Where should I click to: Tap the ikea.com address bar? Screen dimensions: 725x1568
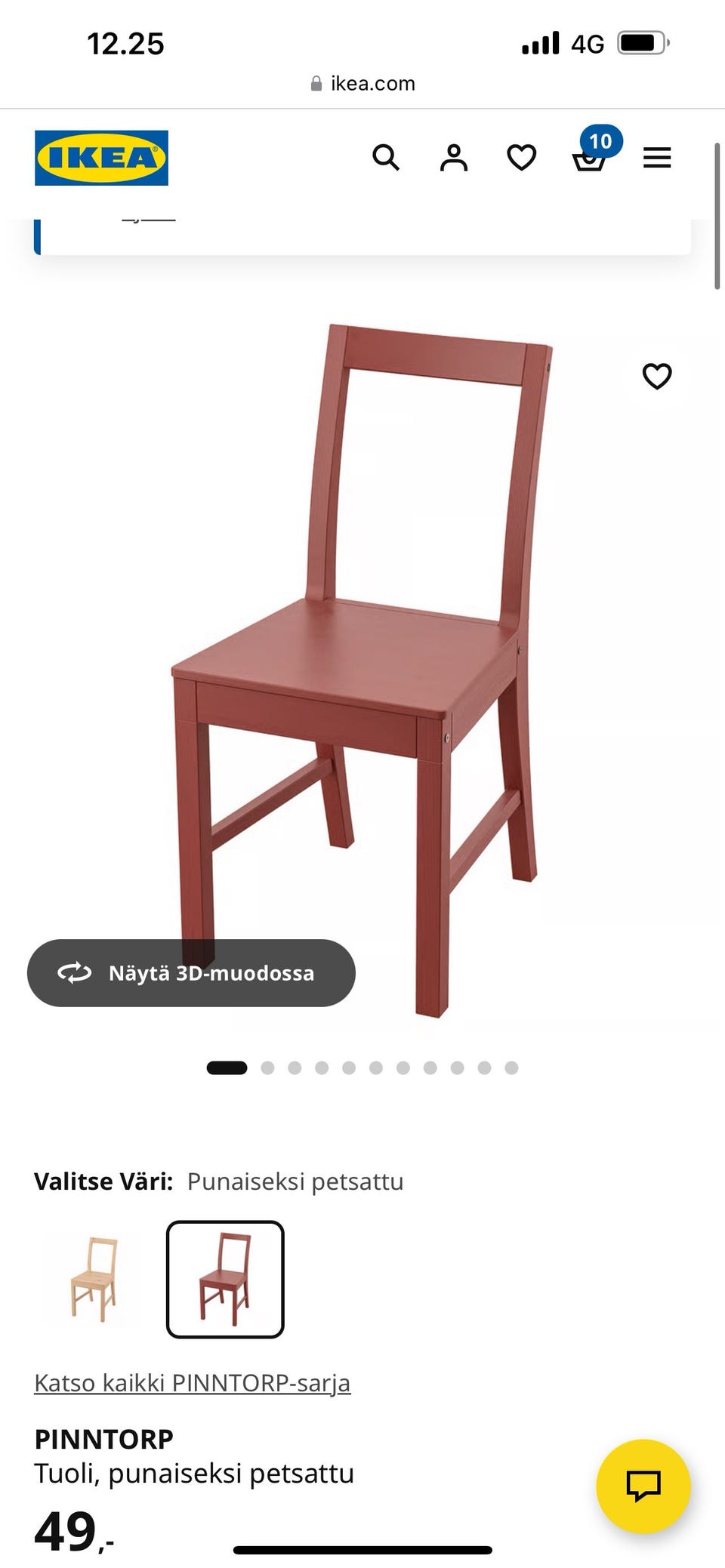(362, 83)
